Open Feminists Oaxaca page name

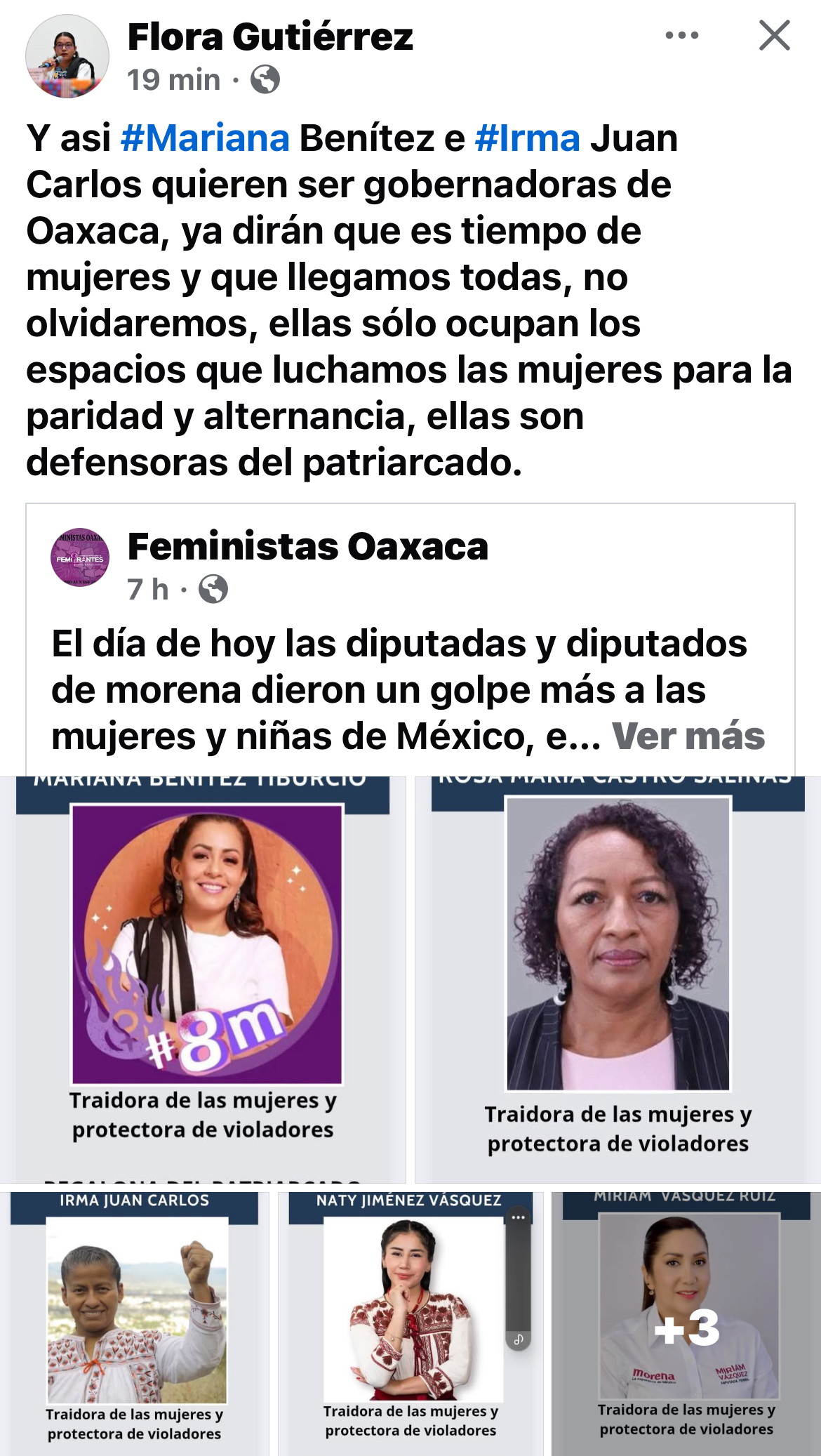(x=307, y=546)
